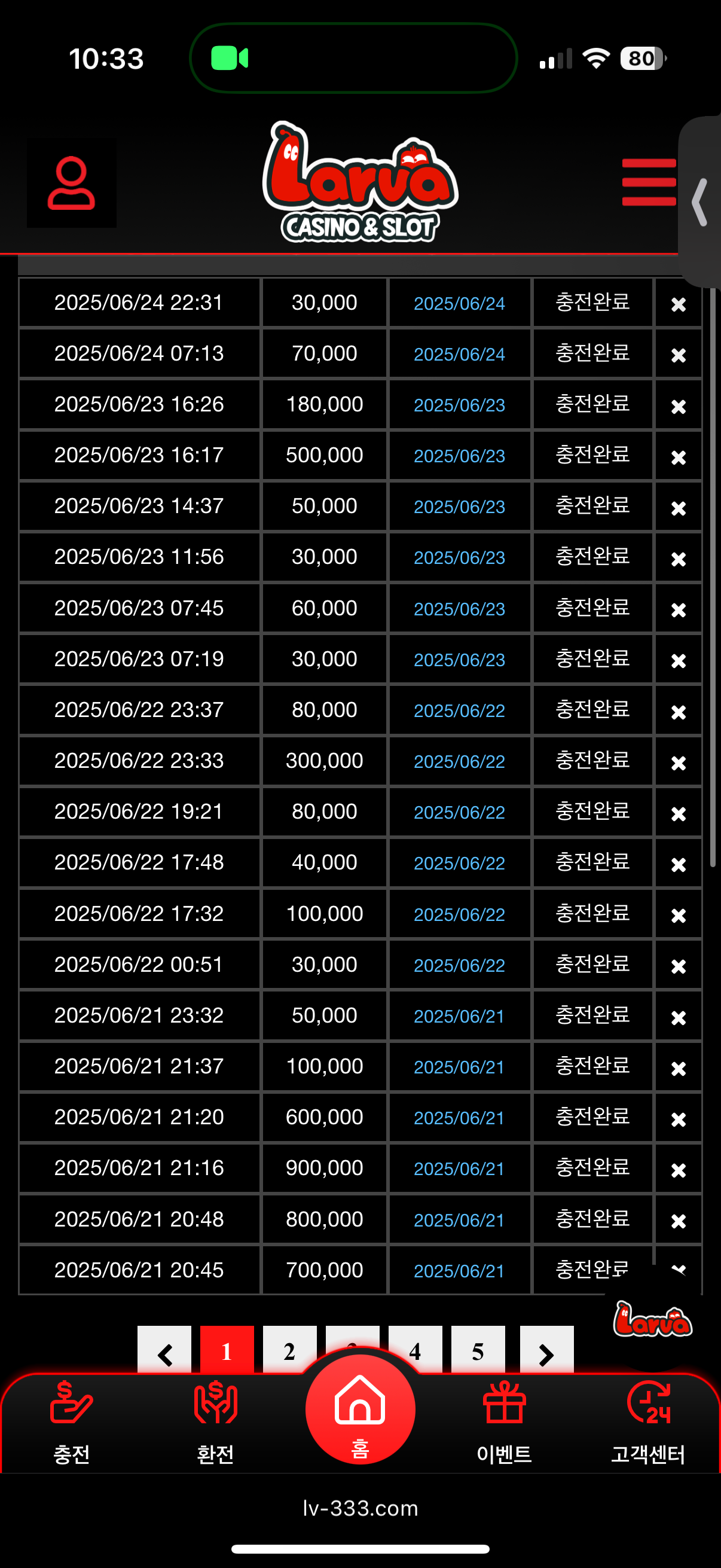The image size is (721, 1568).
Task: Go to page 2 of the history
Action: pos(289,1350)
